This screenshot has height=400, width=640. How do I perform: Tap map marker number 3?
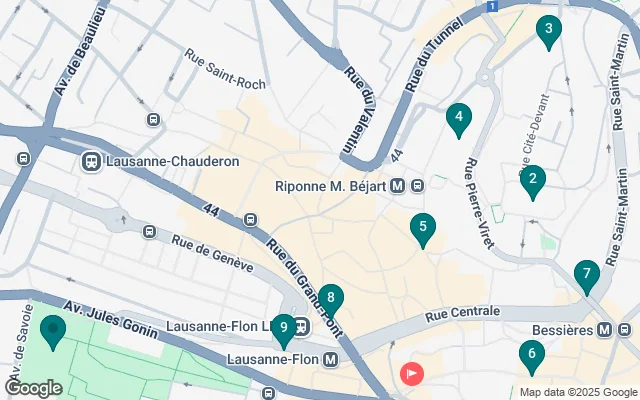point(546,30)
